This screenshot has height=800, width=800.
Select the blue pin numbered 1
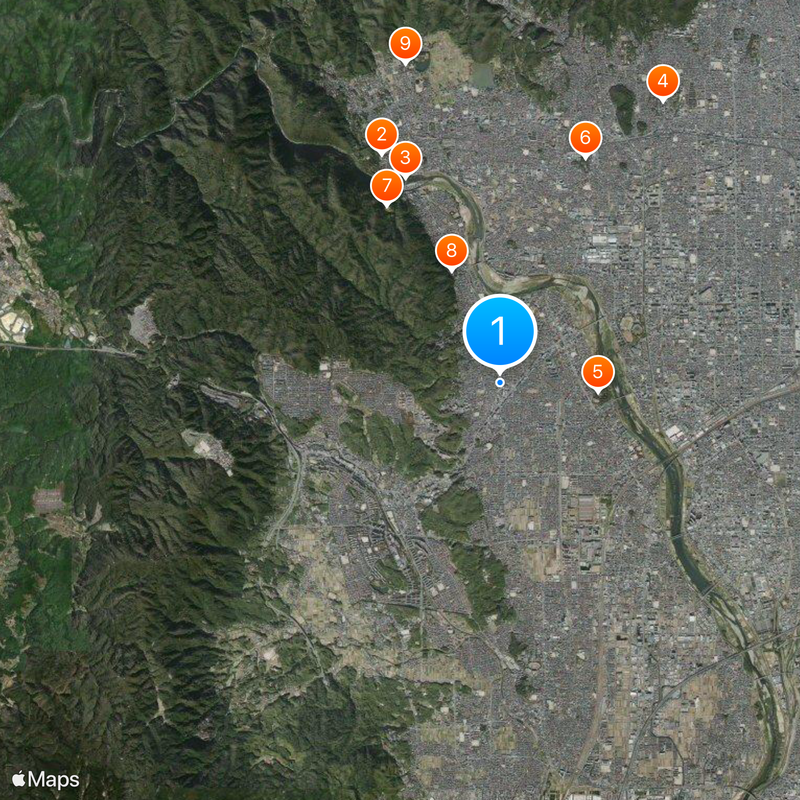[500, 331]
